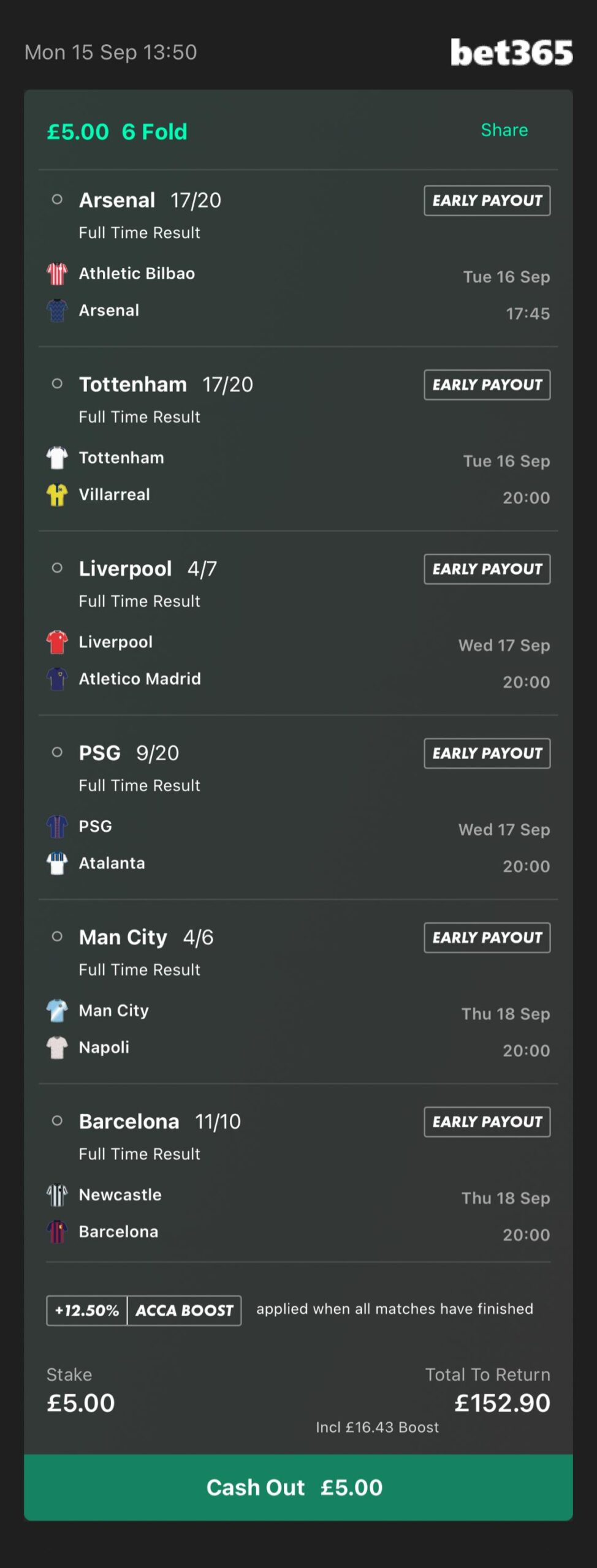Tap Early Payout badge on PSG selection
The width and height of the screenshot is (597, 1568).
pyautogui.click(x=487, y=753)
